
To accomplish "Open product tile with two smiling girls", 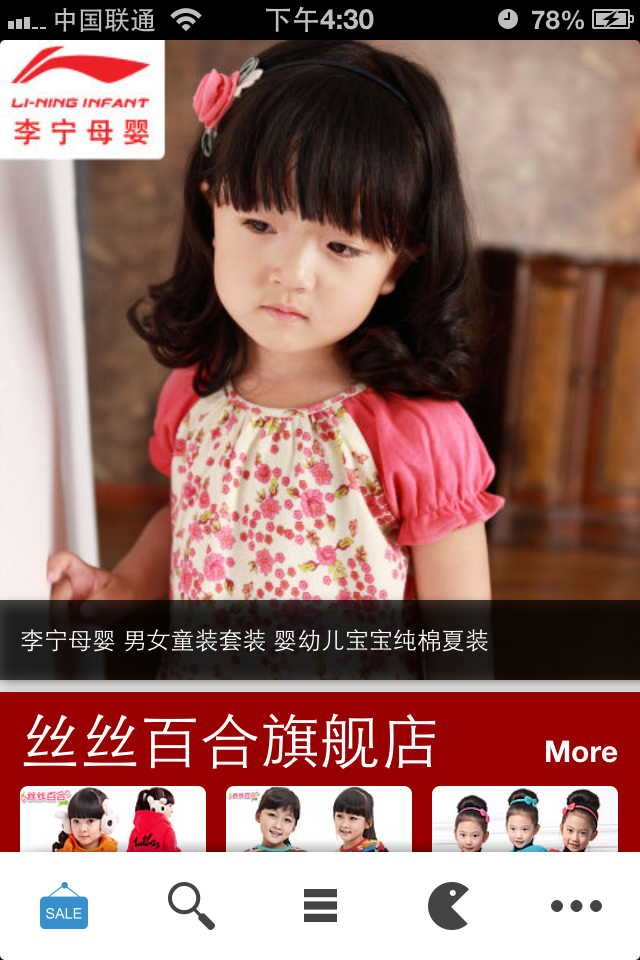I will click(319, 819).
